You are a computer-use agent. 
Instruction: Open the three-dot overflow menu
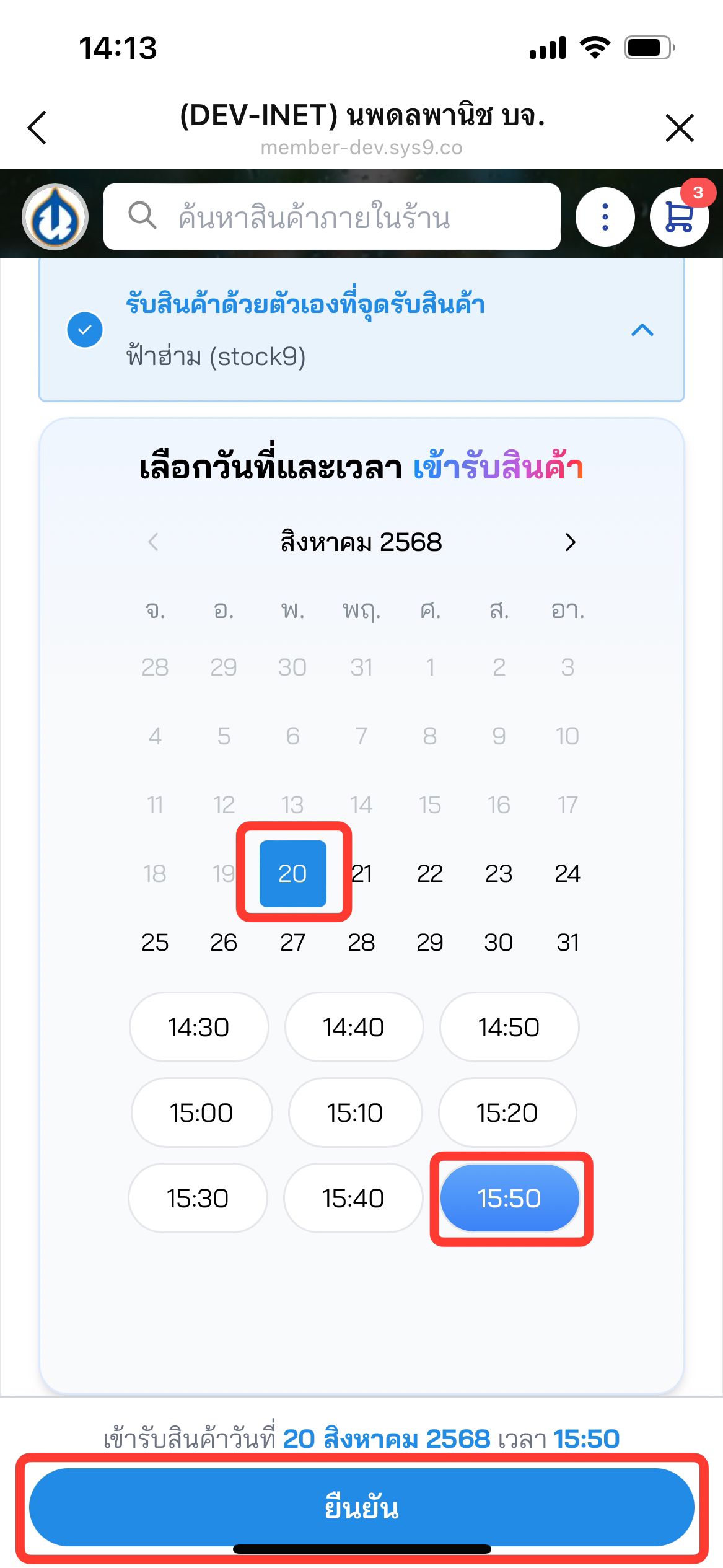pyautogui.click(x=605, y=217)
